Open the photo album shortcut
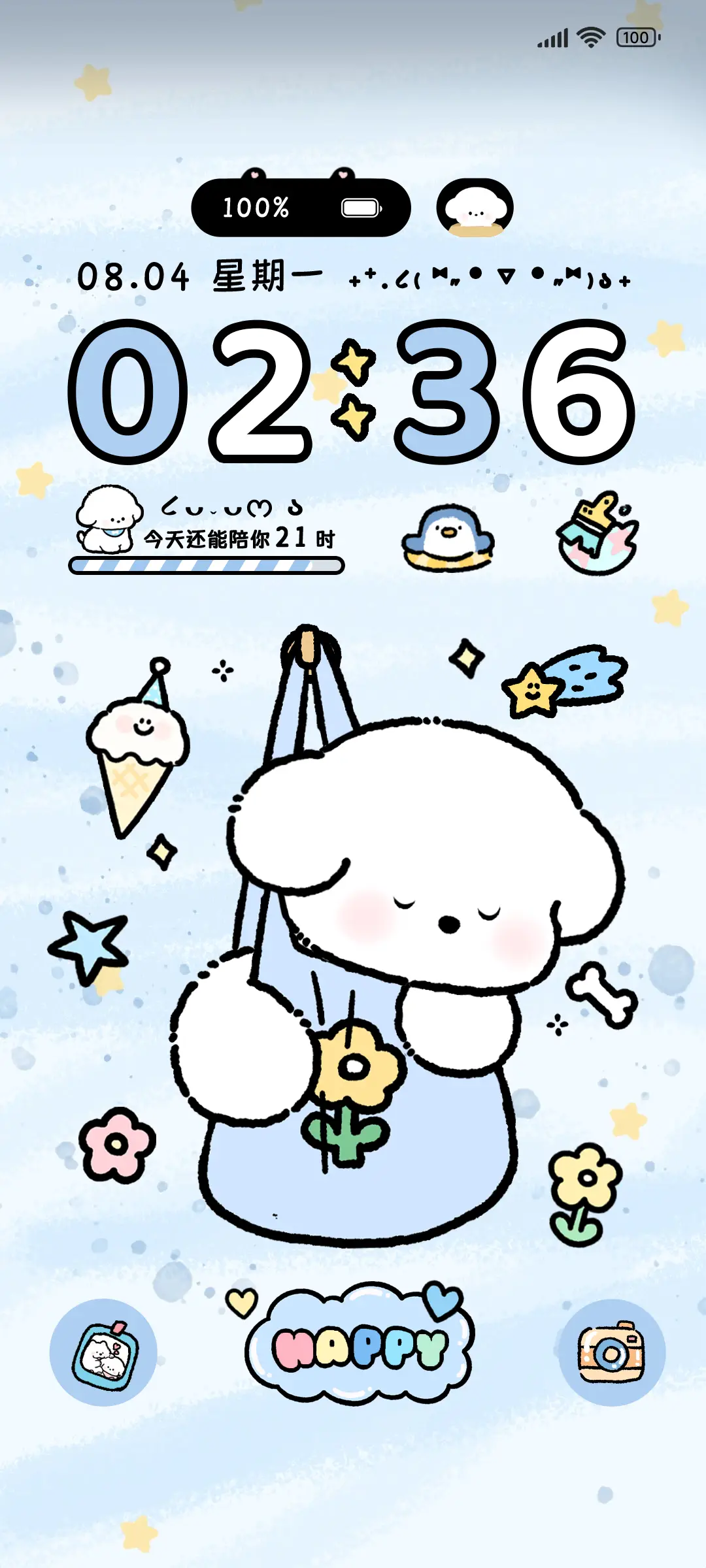Image resolution: width=706 pixels, height=1568 pixels. (x=103, y=1352)
